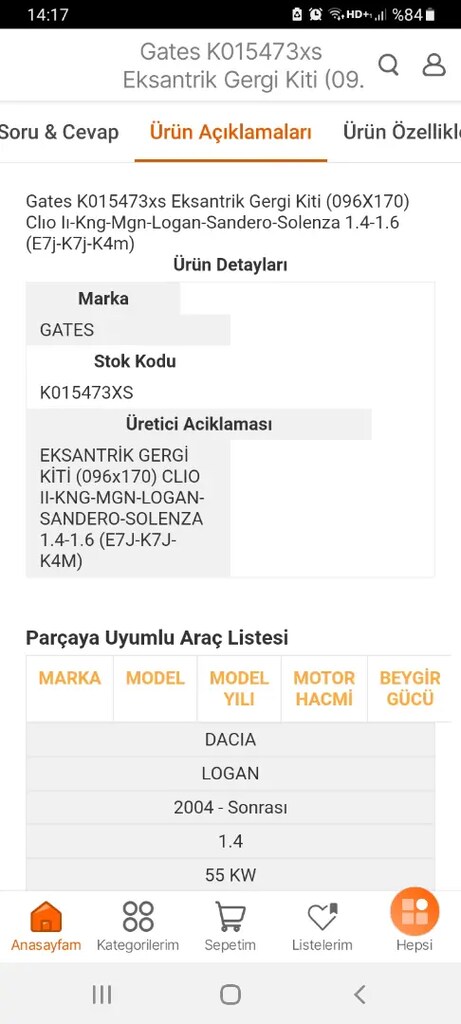461x1024 pixels.
Task: Select the Ürün Açıklamaları tab
Action: coord(230,133)
